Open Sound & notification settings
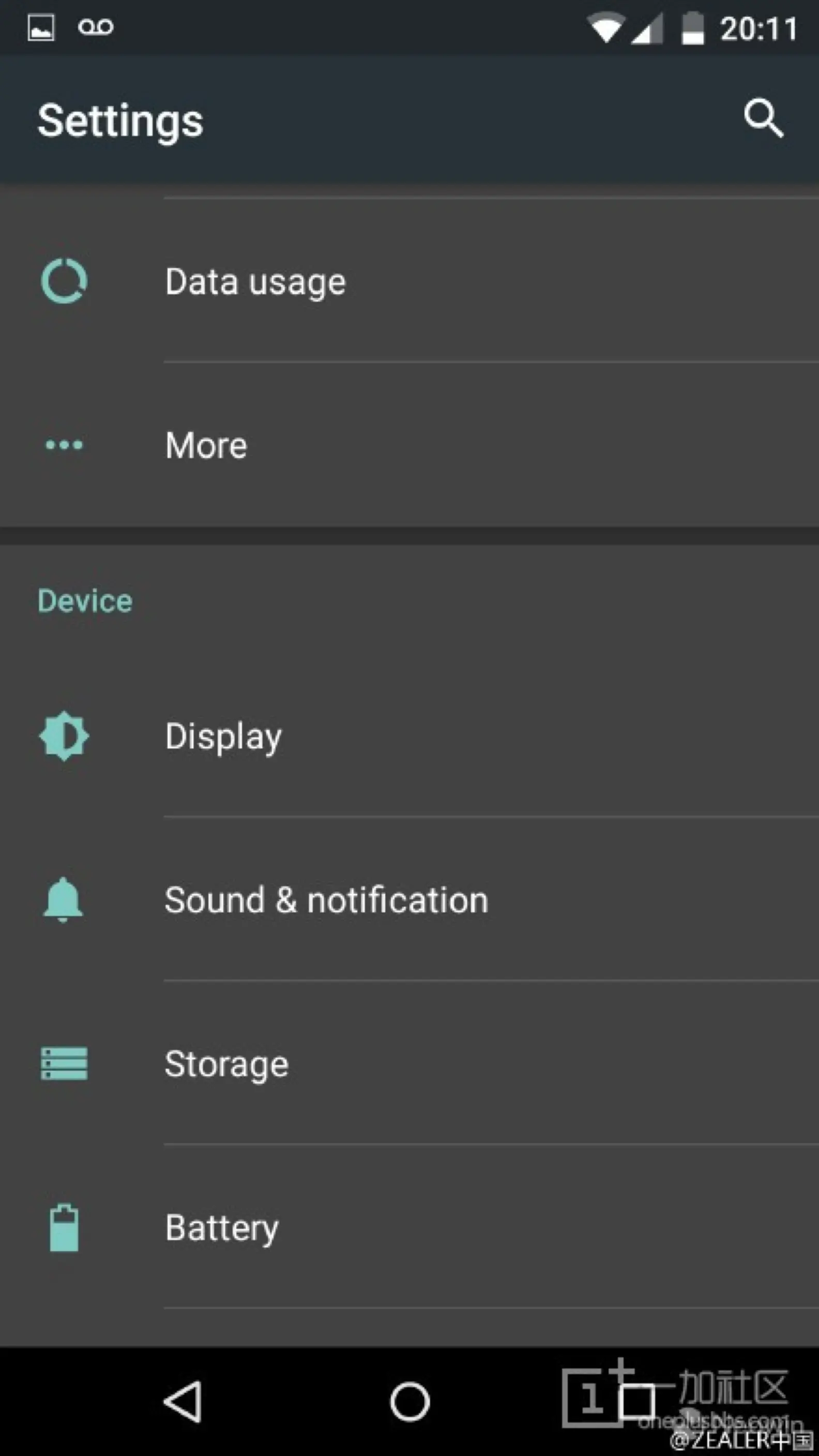This screenshot has width=819, height=1456. point(326,900)
